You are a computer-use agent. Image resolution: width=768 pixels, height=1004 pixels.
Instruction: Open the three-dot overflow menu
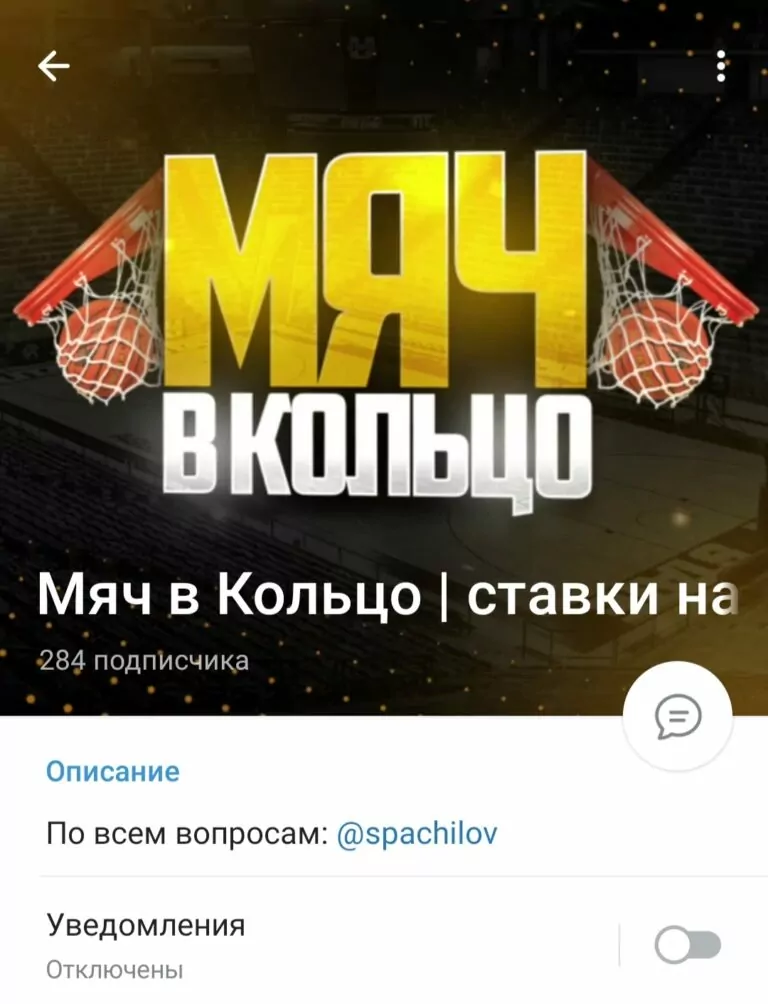click(x=721, y=66)
